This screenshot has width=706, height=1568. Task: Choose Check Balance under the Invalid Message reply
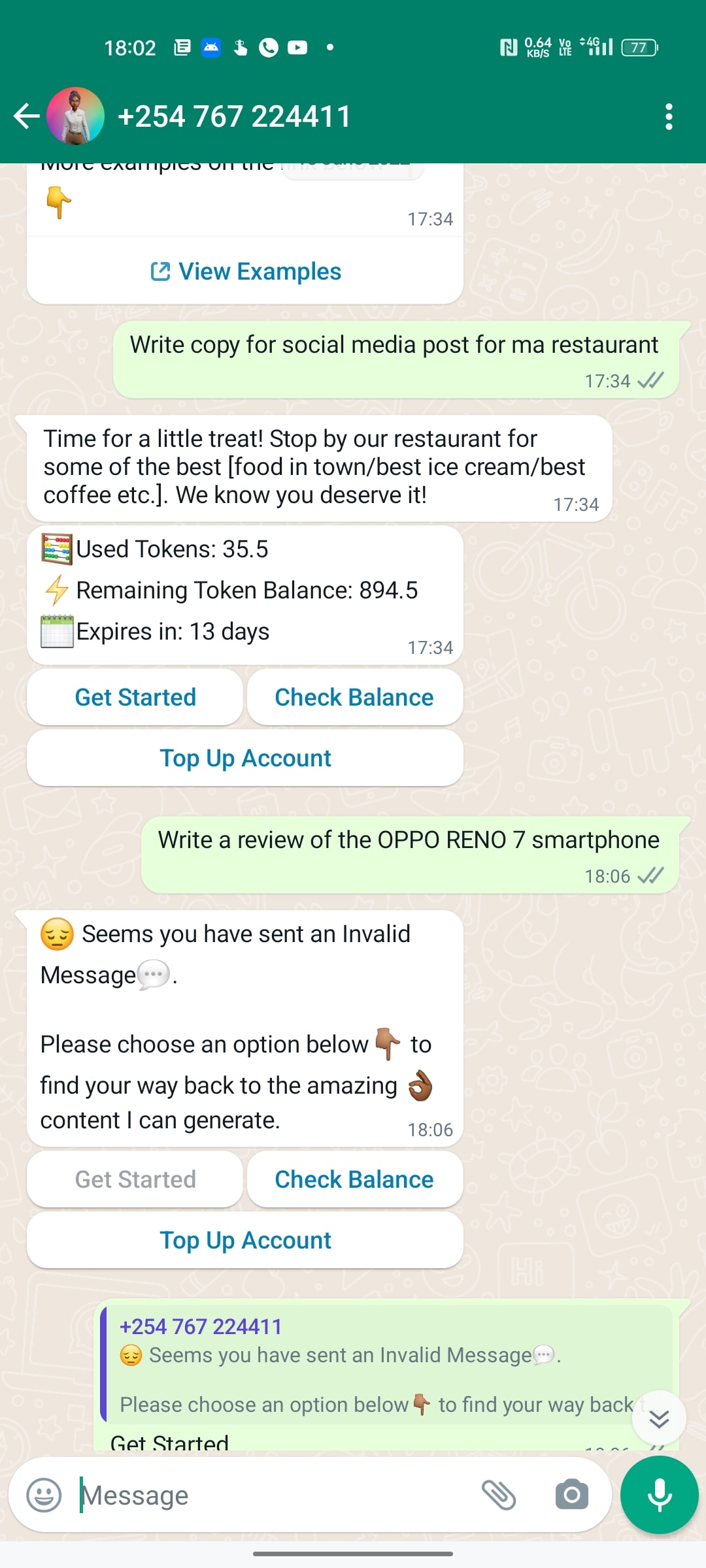[354, 1179]
